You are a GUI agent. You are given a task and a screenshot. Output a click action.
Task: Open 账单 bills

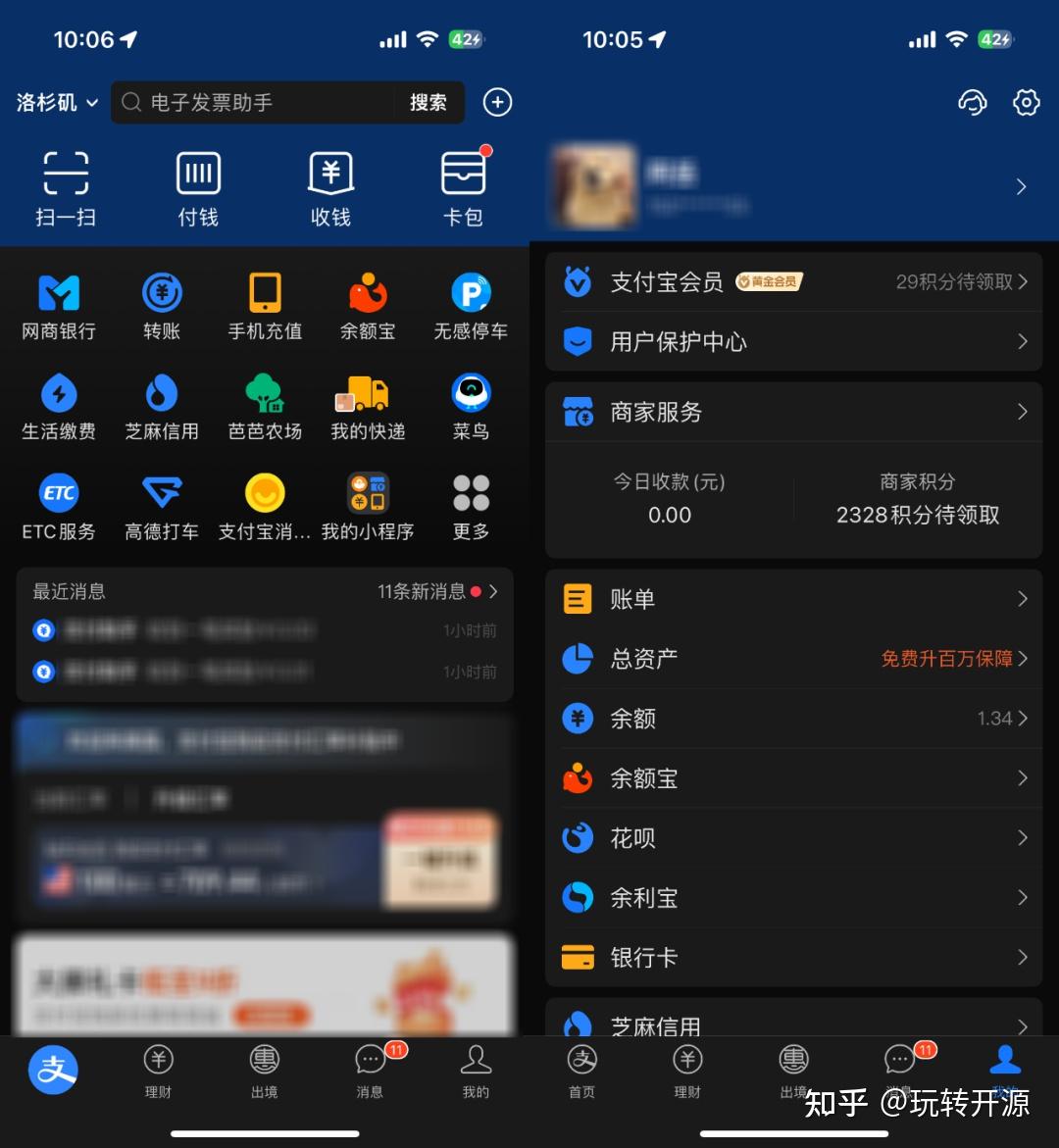[x=793, y=599]
